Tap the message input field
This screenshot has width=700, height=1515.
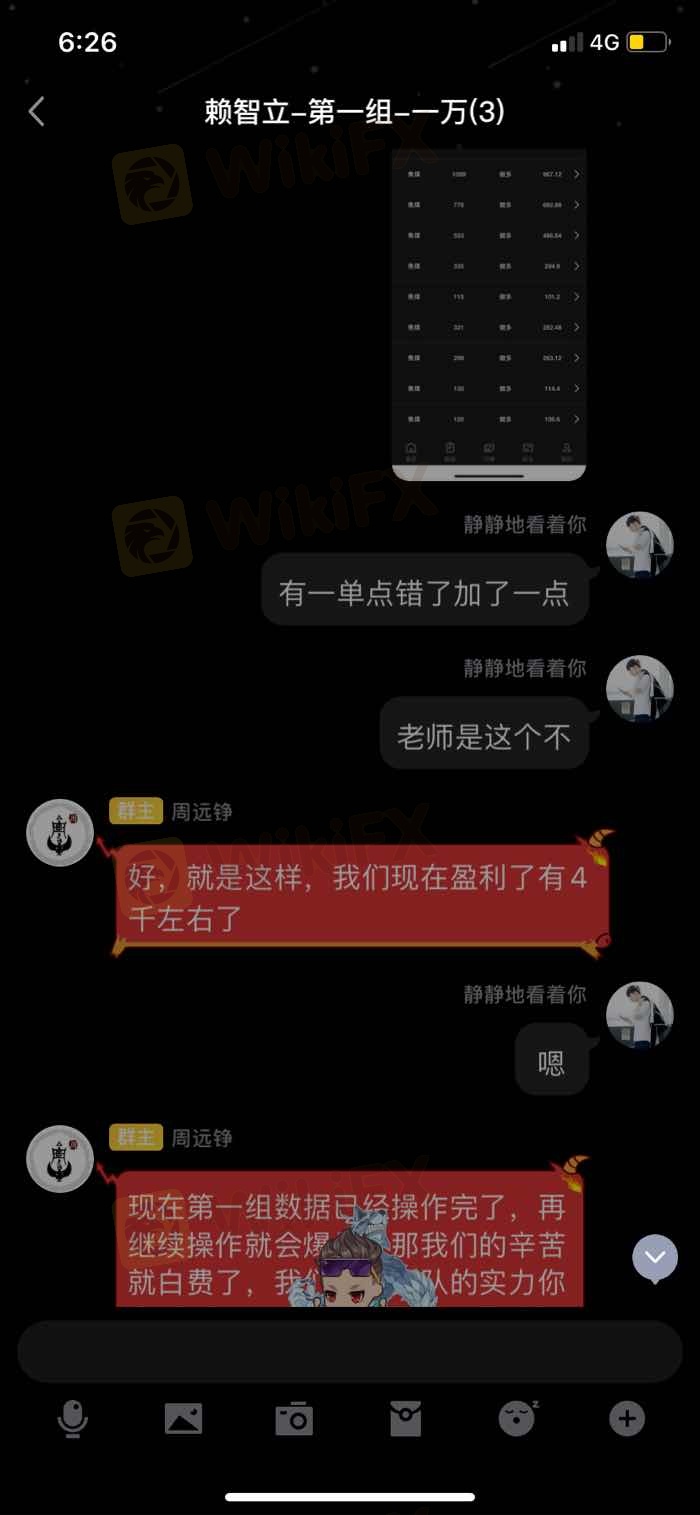[x=350, y=1352]
